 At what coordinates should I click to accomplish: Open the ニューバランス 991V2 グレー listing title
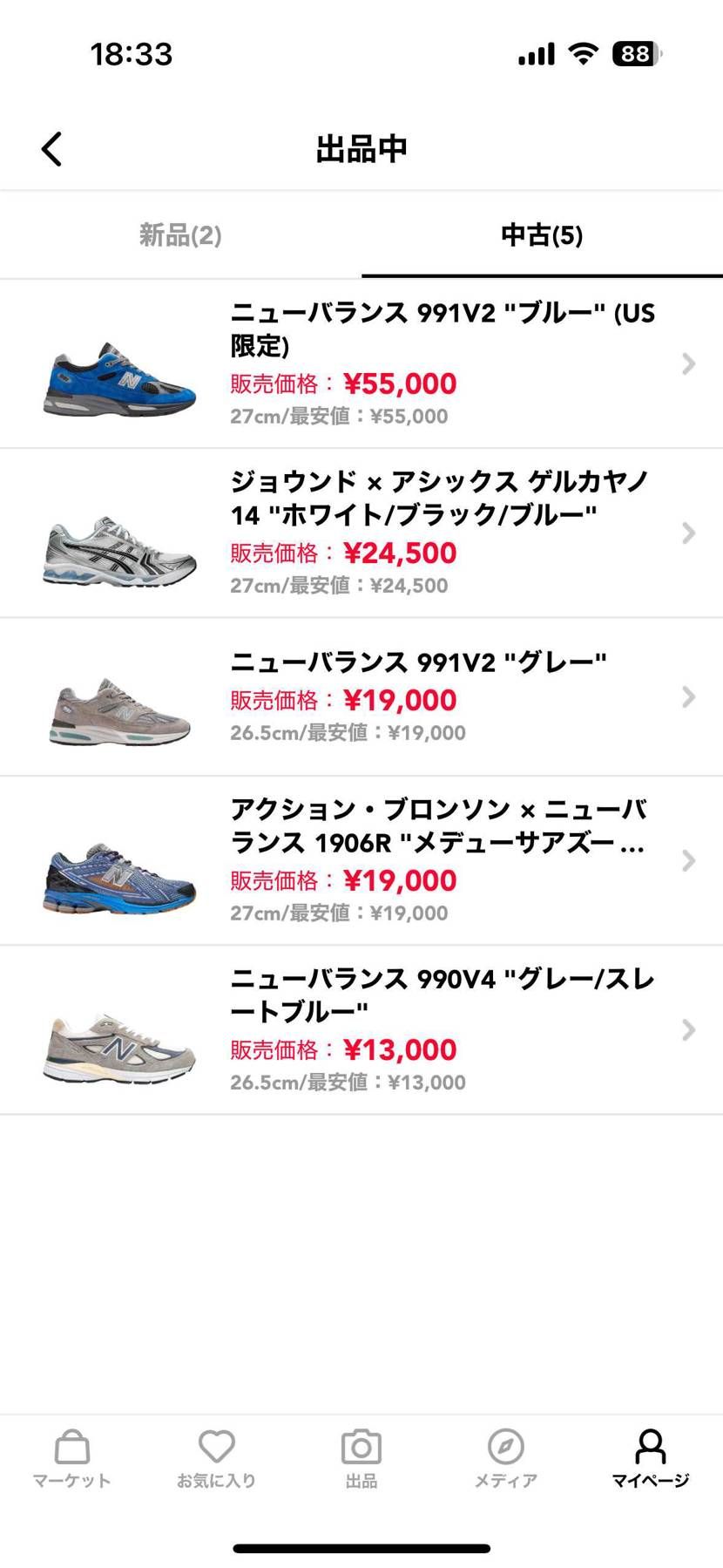coord(421,661)
